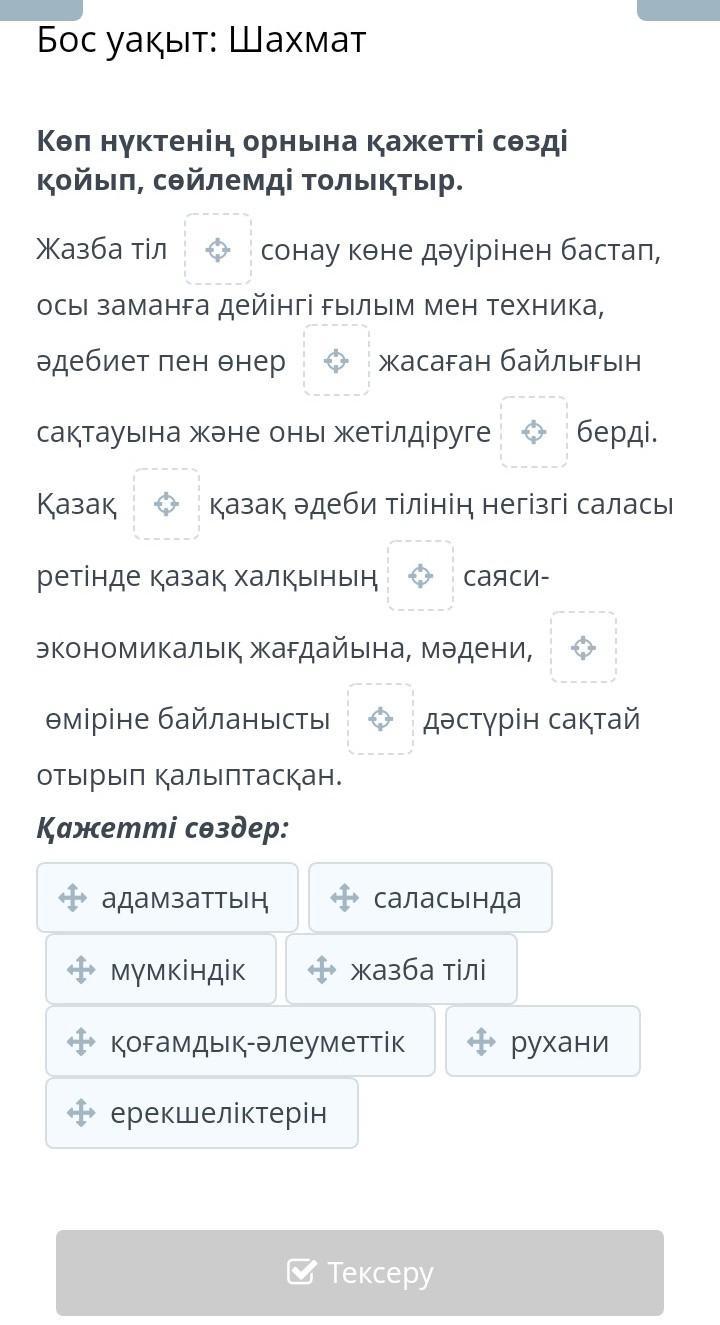Tap the Тексеру check button
Image resolution: width=720 pixels, height=1325 pixels.
[x=360, y=1273]
